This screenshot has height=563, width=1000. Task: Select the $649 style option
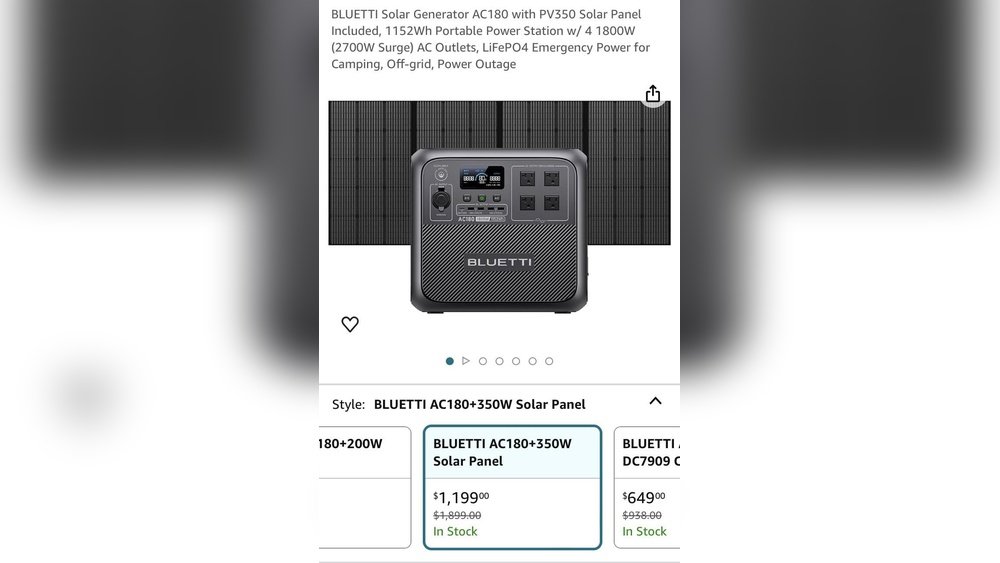(649, 487)
